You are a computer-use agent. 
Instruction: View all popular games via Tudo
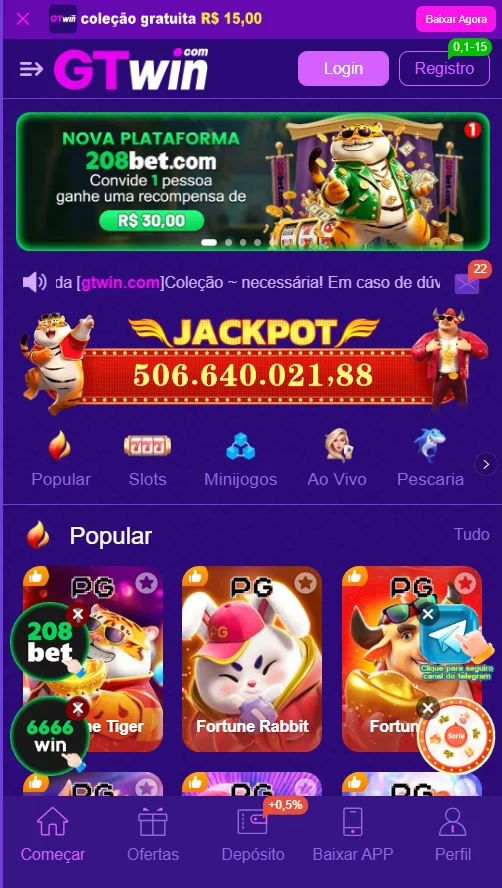471,534
